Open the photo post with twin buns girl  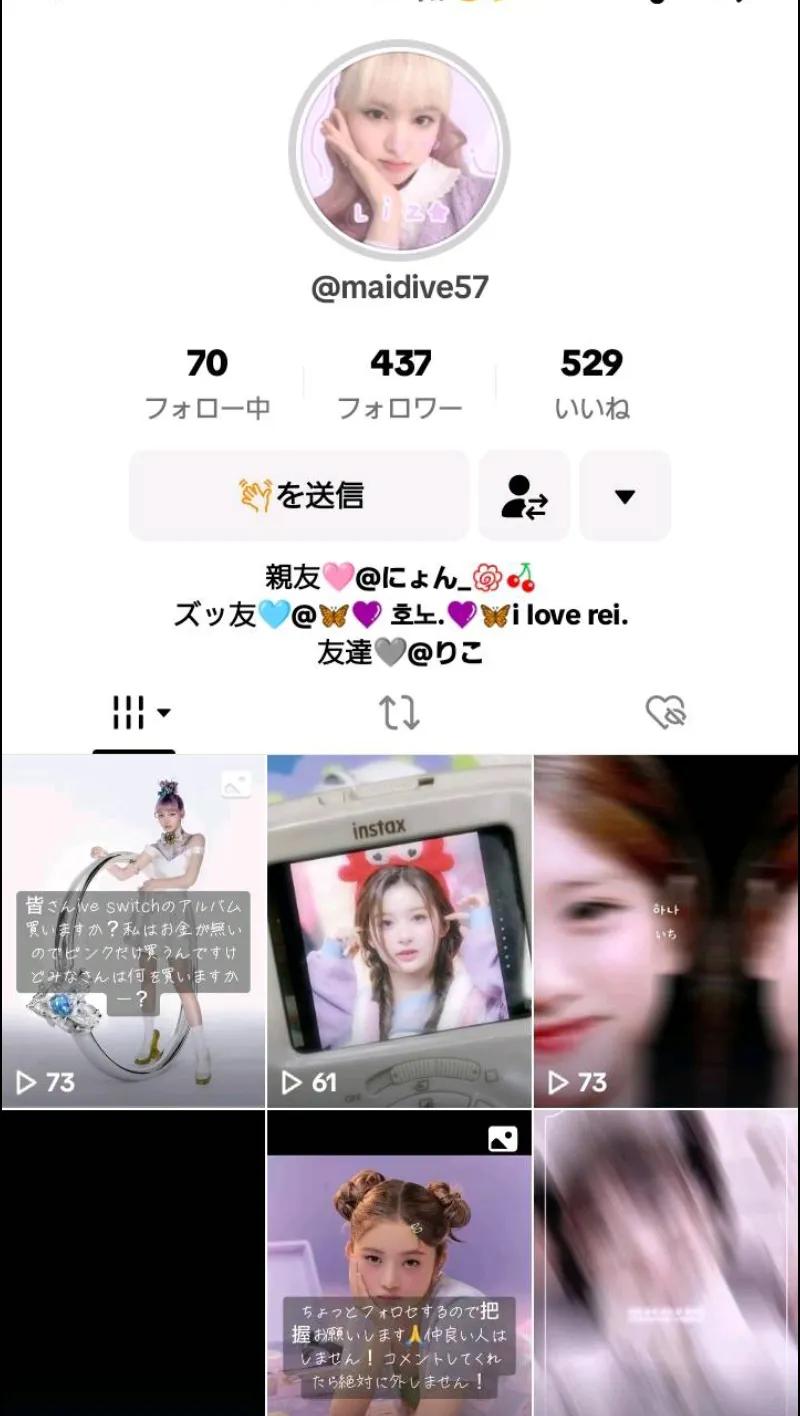(399, 1264)
